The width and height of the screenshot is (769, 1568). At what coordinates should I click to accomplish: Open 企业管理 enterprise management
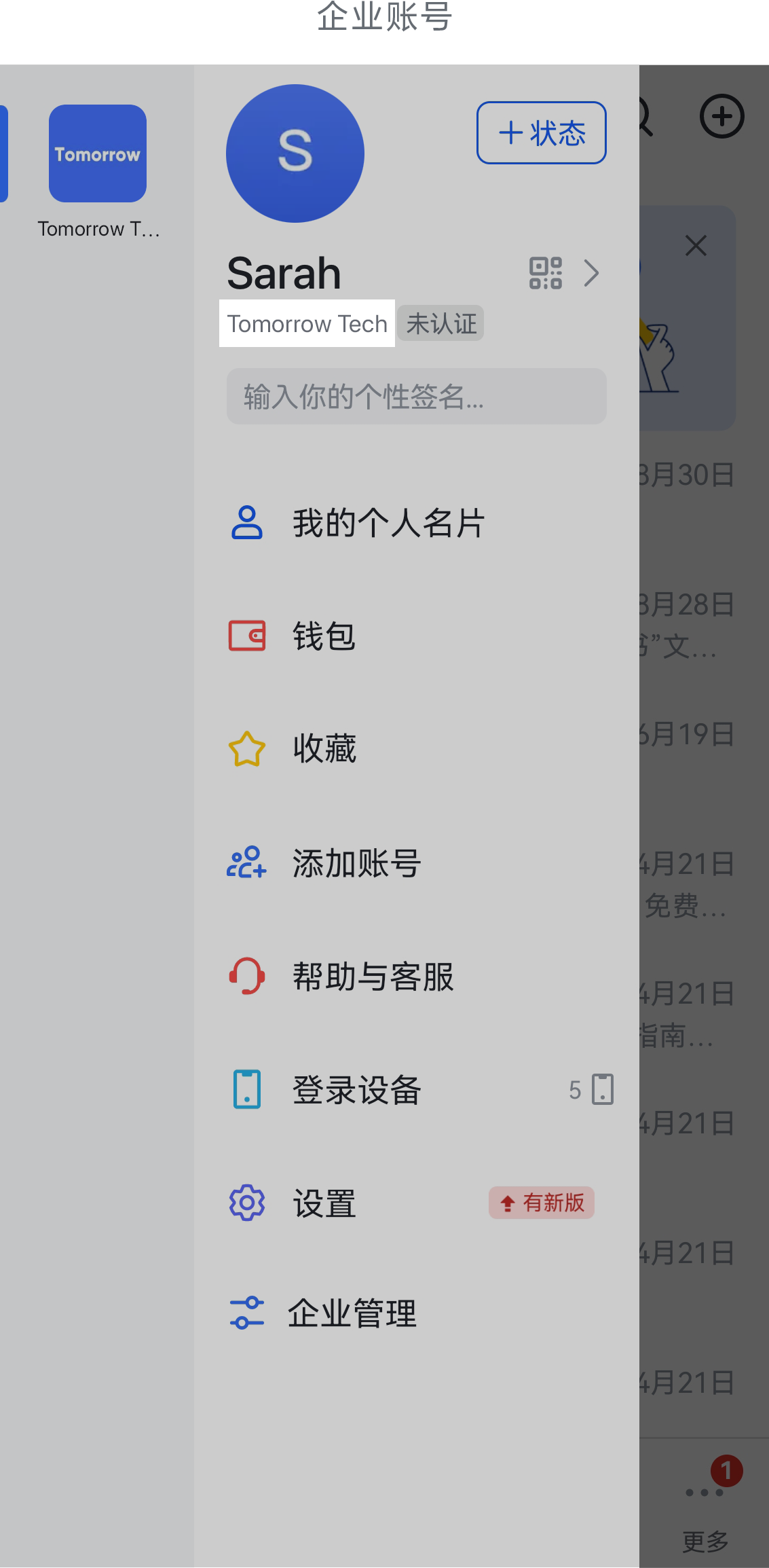pos(416,1313)
